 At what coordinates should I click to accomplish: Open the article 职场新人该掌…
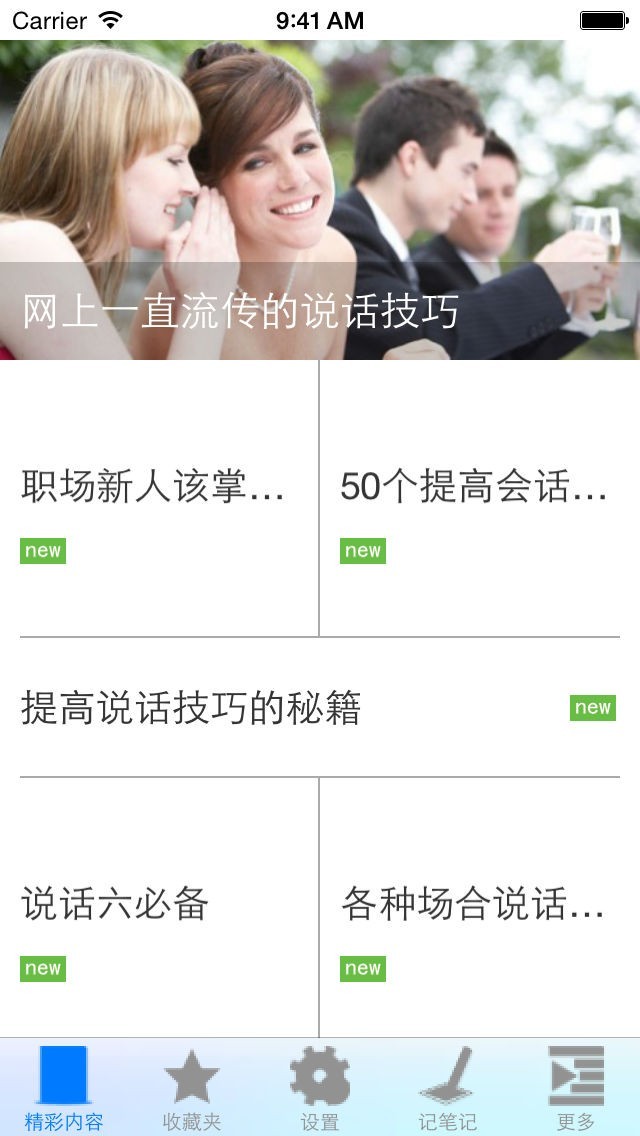point(160,500)
